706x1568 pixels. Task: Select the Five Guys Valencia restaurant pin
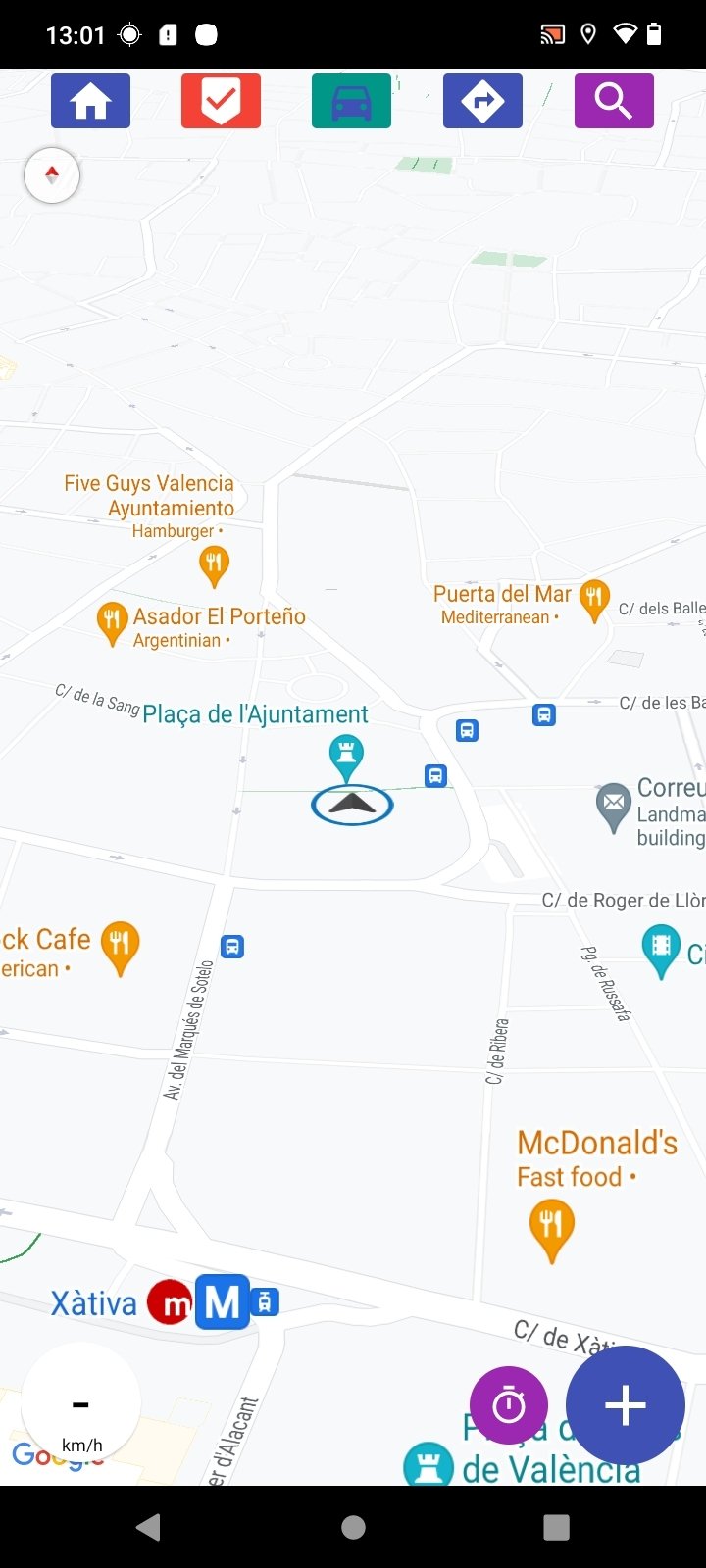(214, 565)
